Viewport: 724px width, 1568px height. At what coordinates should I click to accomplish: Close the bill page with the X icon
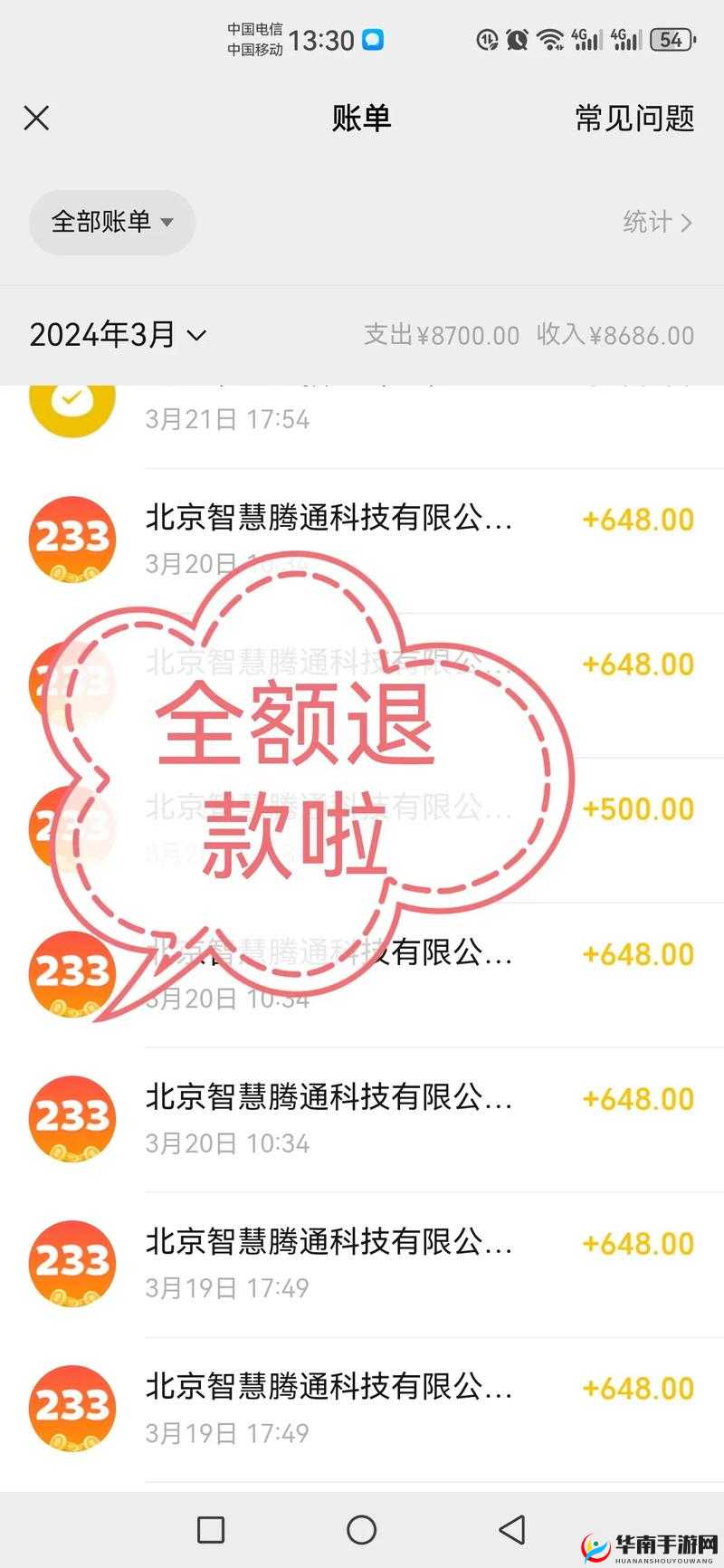[36, 118]
